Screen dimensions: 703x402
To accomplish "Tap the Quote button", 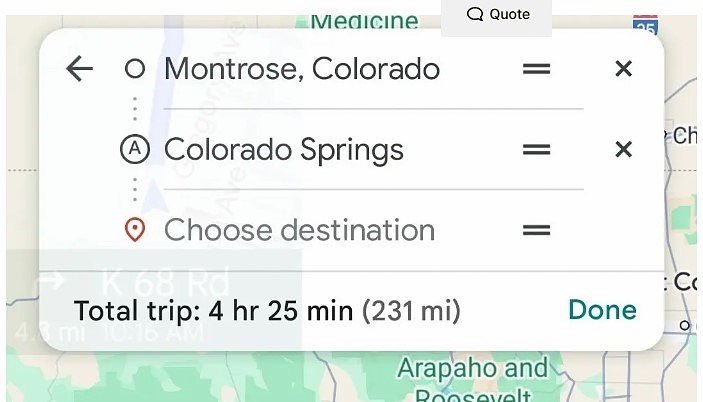I will [x=498, y=15].
